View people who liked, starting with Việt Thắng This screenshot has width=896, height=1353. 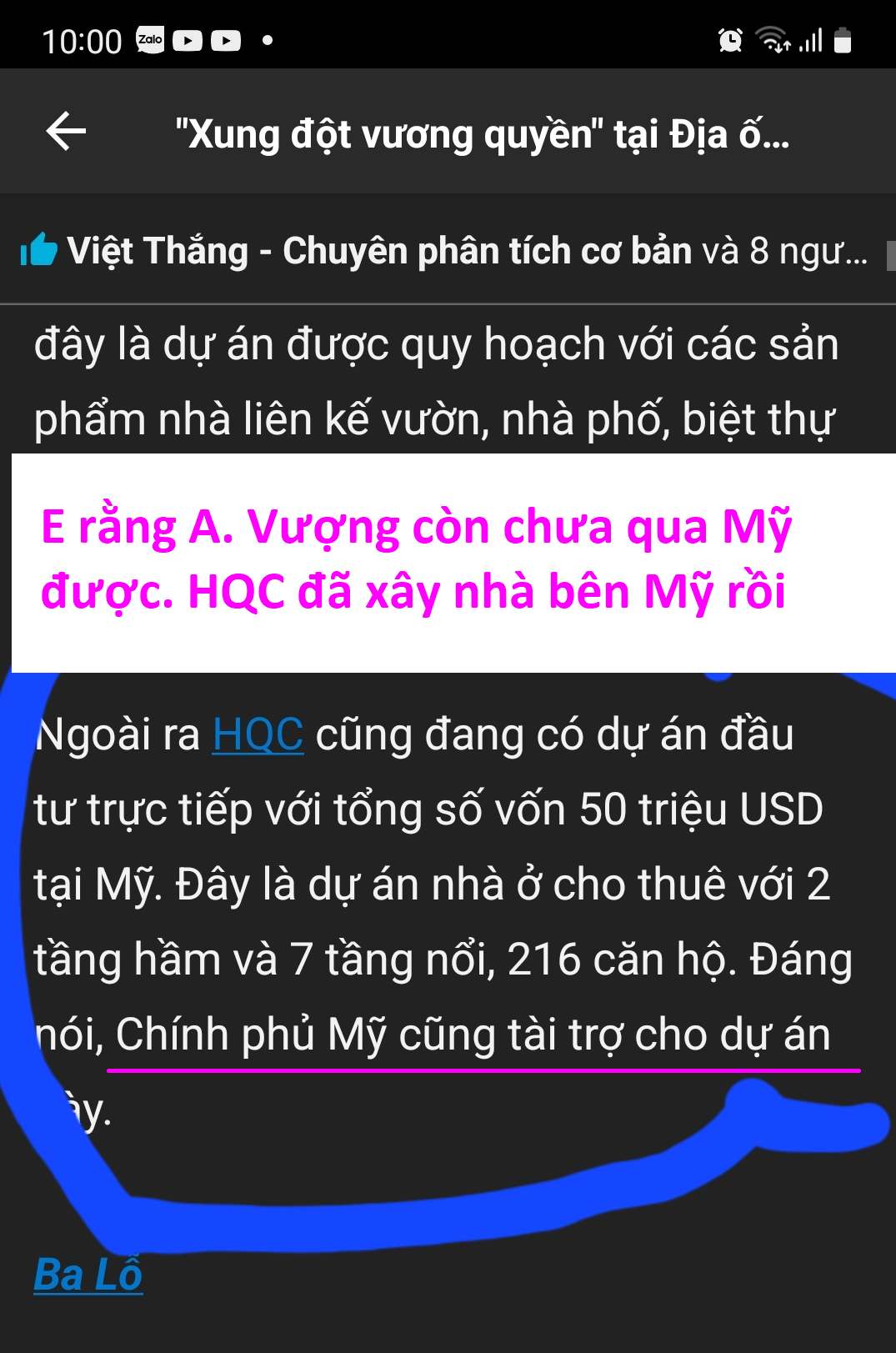[442, 250]
